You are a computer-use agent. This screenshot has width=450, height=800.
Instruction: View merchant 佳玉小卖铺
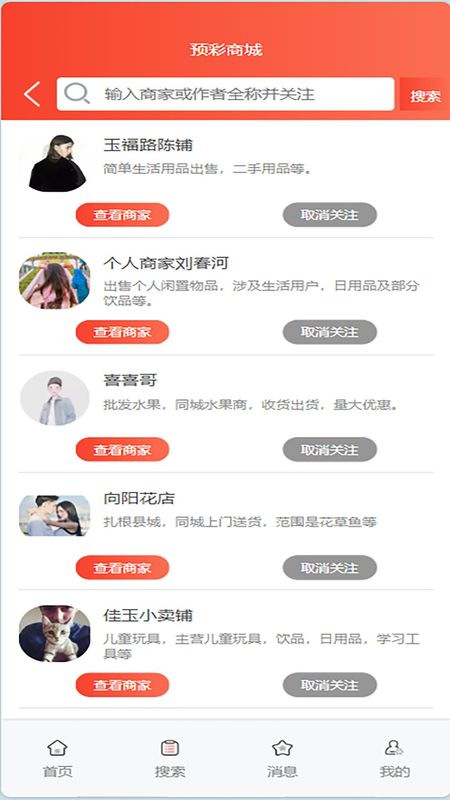pos(122,685)
